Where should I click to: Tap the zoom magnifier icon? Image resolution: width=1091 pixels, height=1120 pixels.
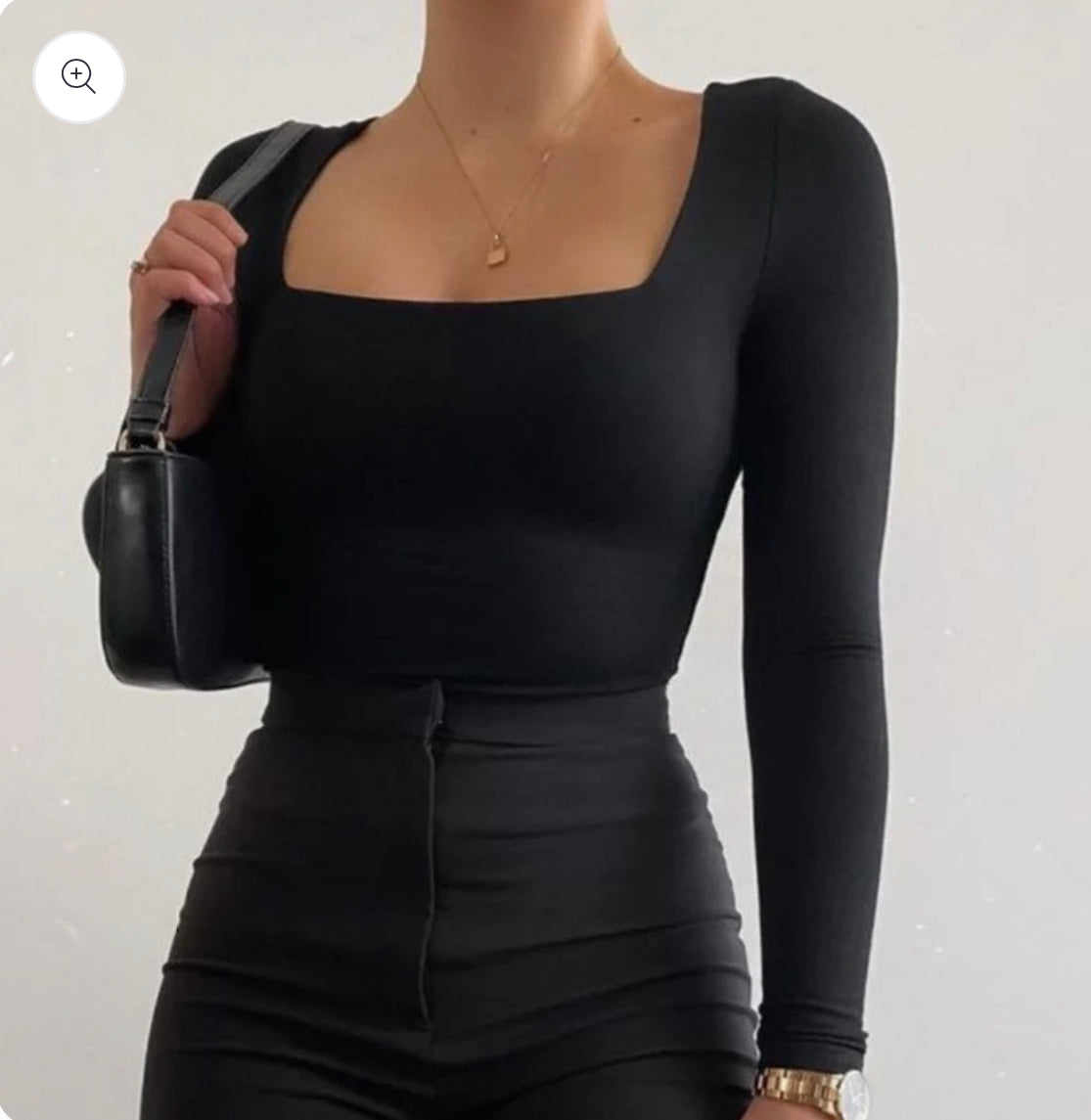(78, 77)
